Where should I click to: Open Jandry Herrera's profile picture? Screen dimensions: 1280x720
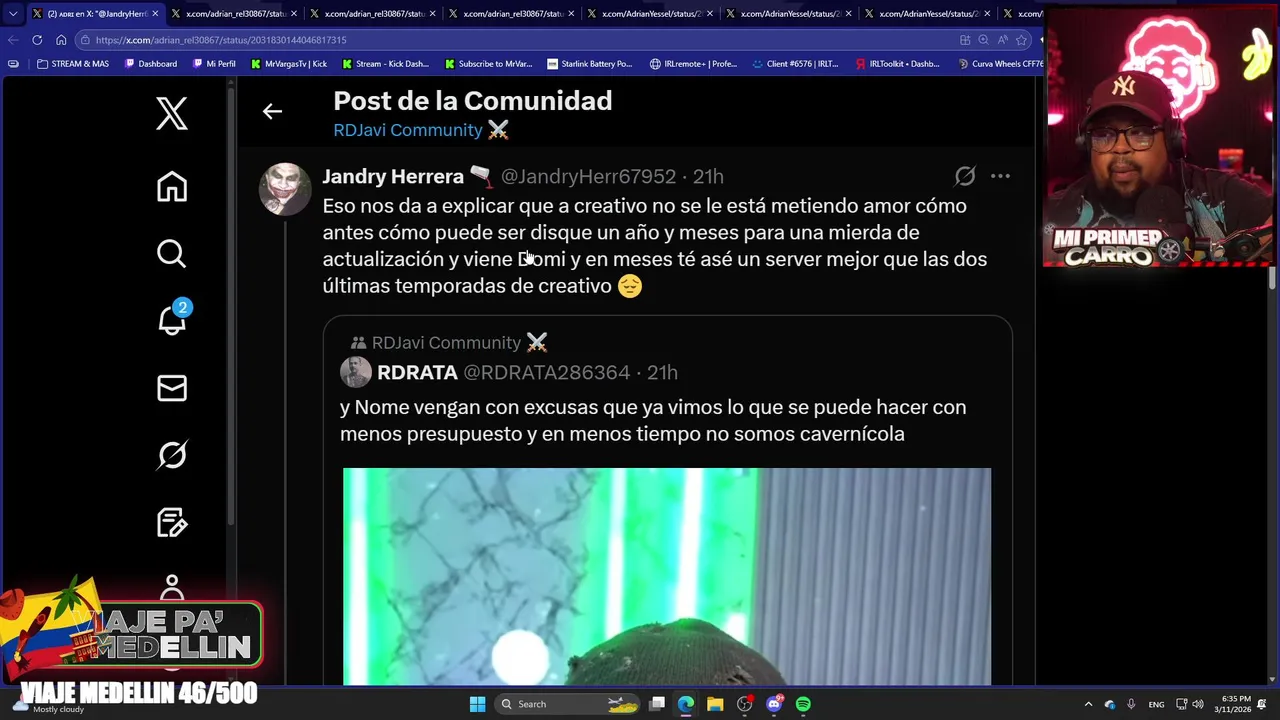285,189
